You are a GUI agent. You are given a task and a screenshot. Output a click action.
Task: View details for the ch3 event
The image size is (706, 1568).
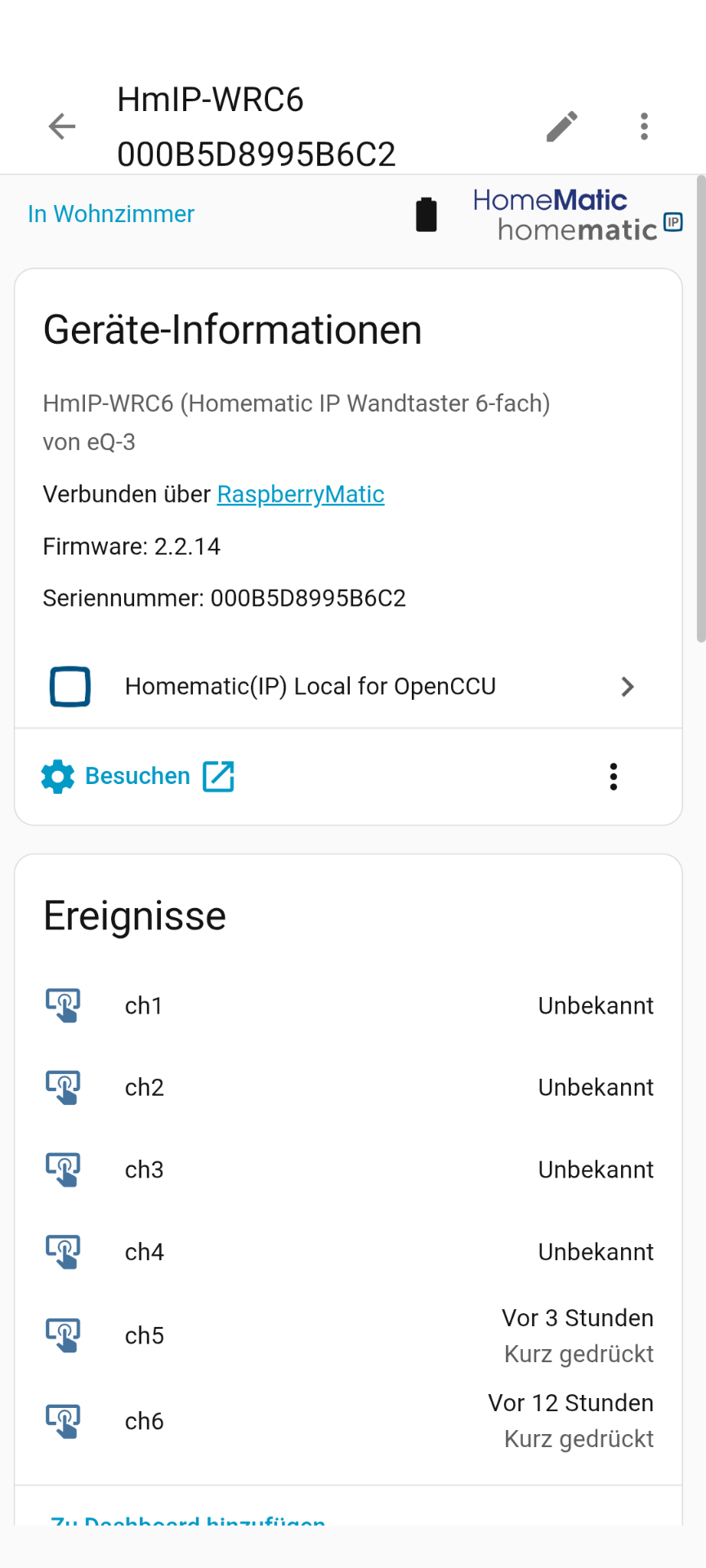(348, 1169)
